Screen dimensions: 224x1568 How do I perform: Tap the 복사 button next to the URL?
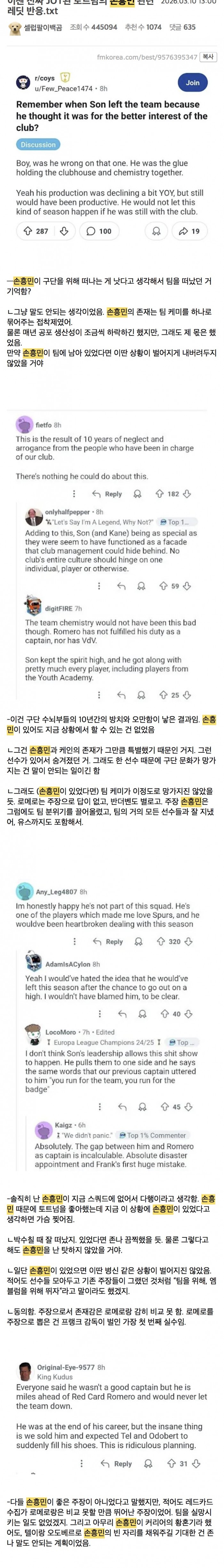208,57
